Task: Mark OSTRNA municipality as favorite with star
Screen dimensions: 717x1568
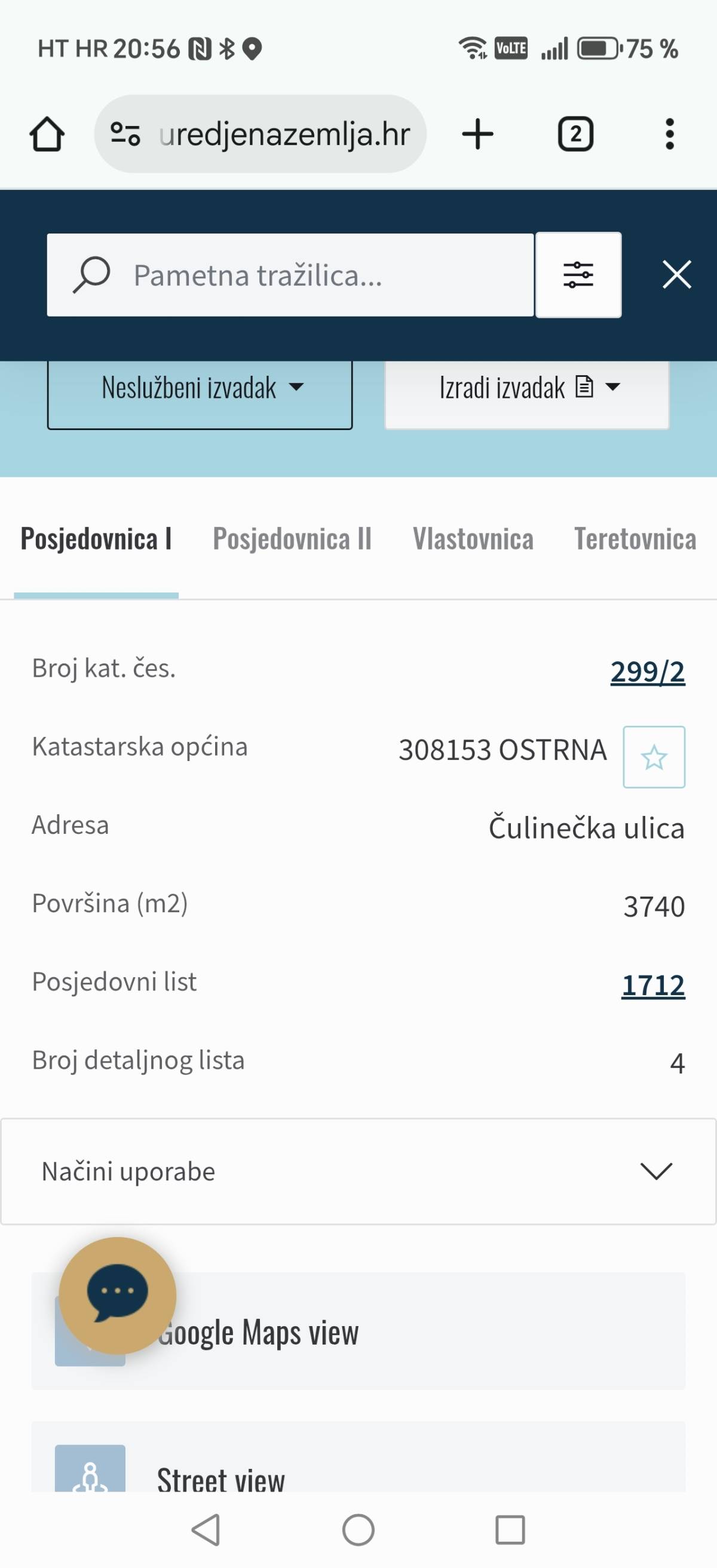Action: coord(654,757)
